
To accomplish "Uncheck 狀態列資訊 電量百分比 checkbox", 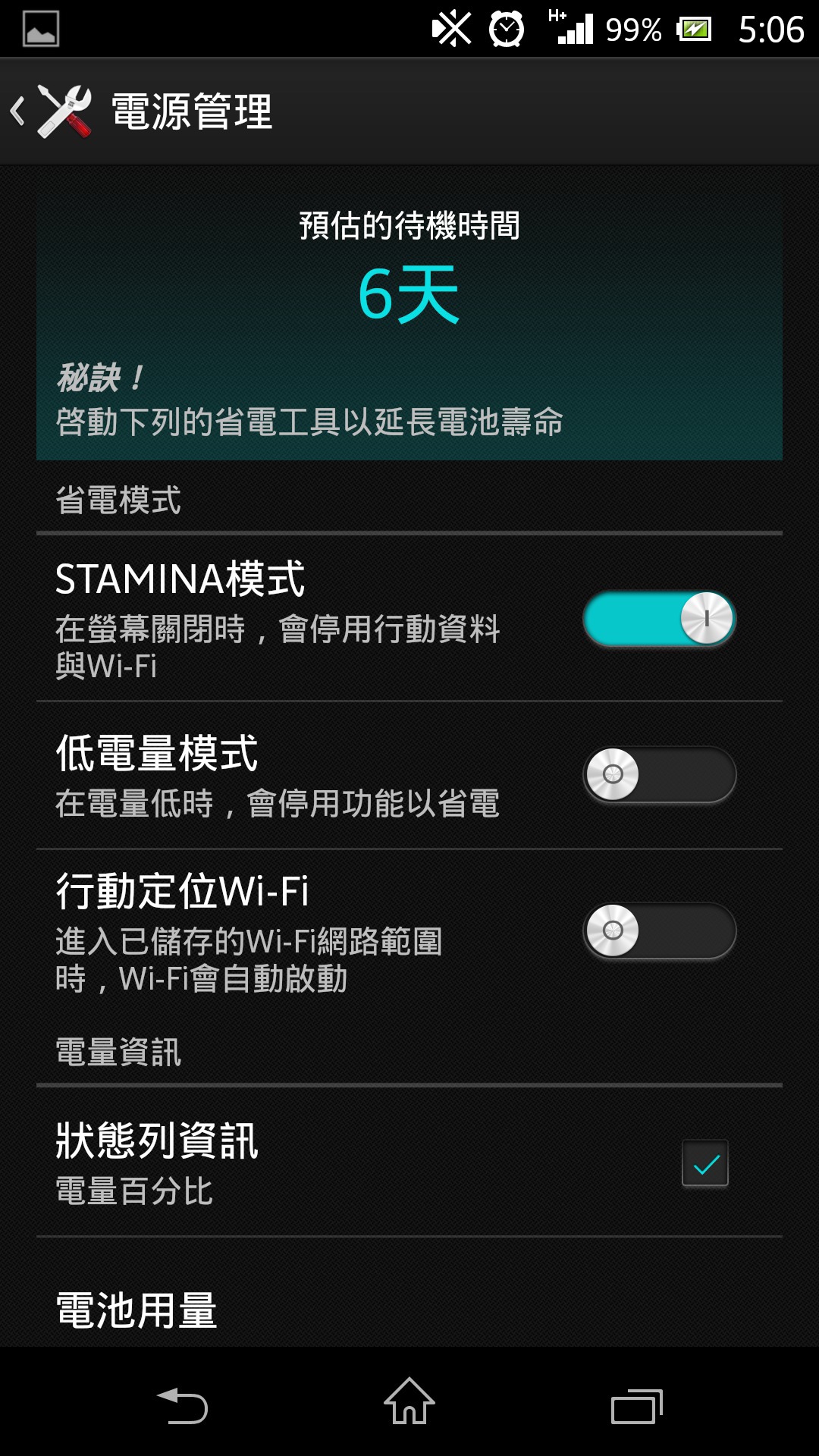I will [x=704, y=1163].
